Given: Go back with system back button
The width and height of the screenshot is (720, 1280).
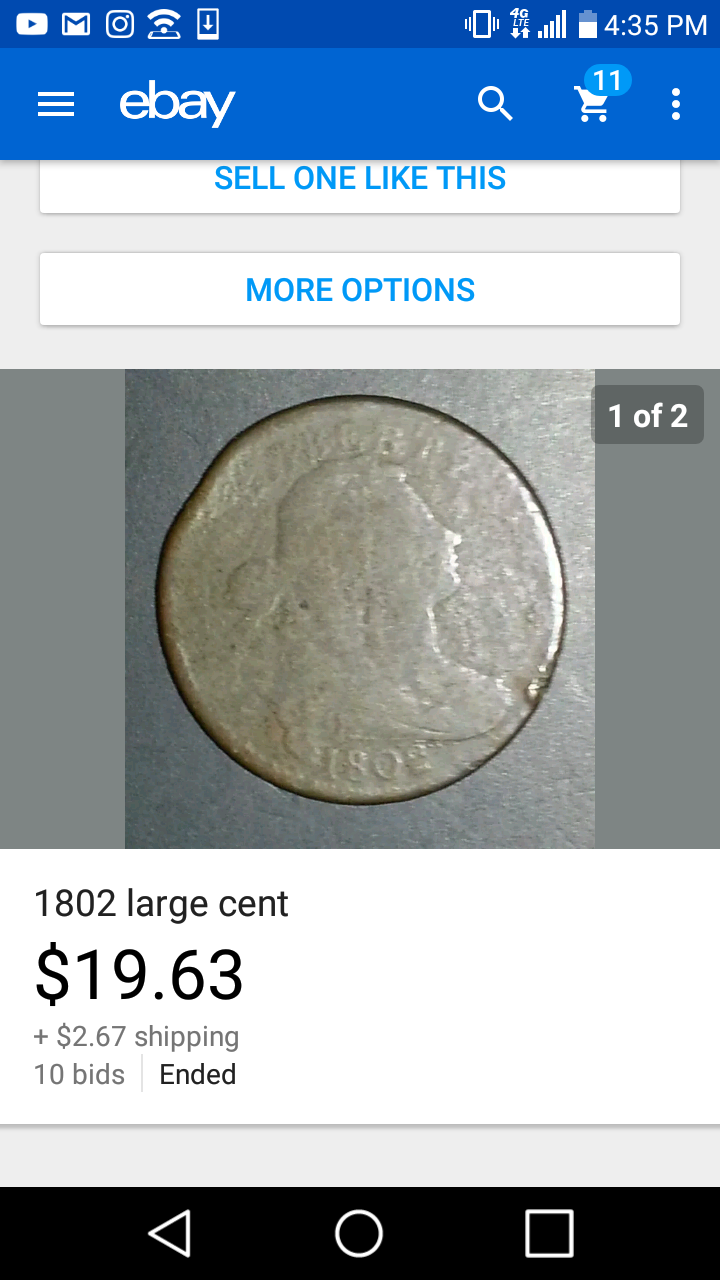Looking at the screenshot, I should [x=169, y=1233].
